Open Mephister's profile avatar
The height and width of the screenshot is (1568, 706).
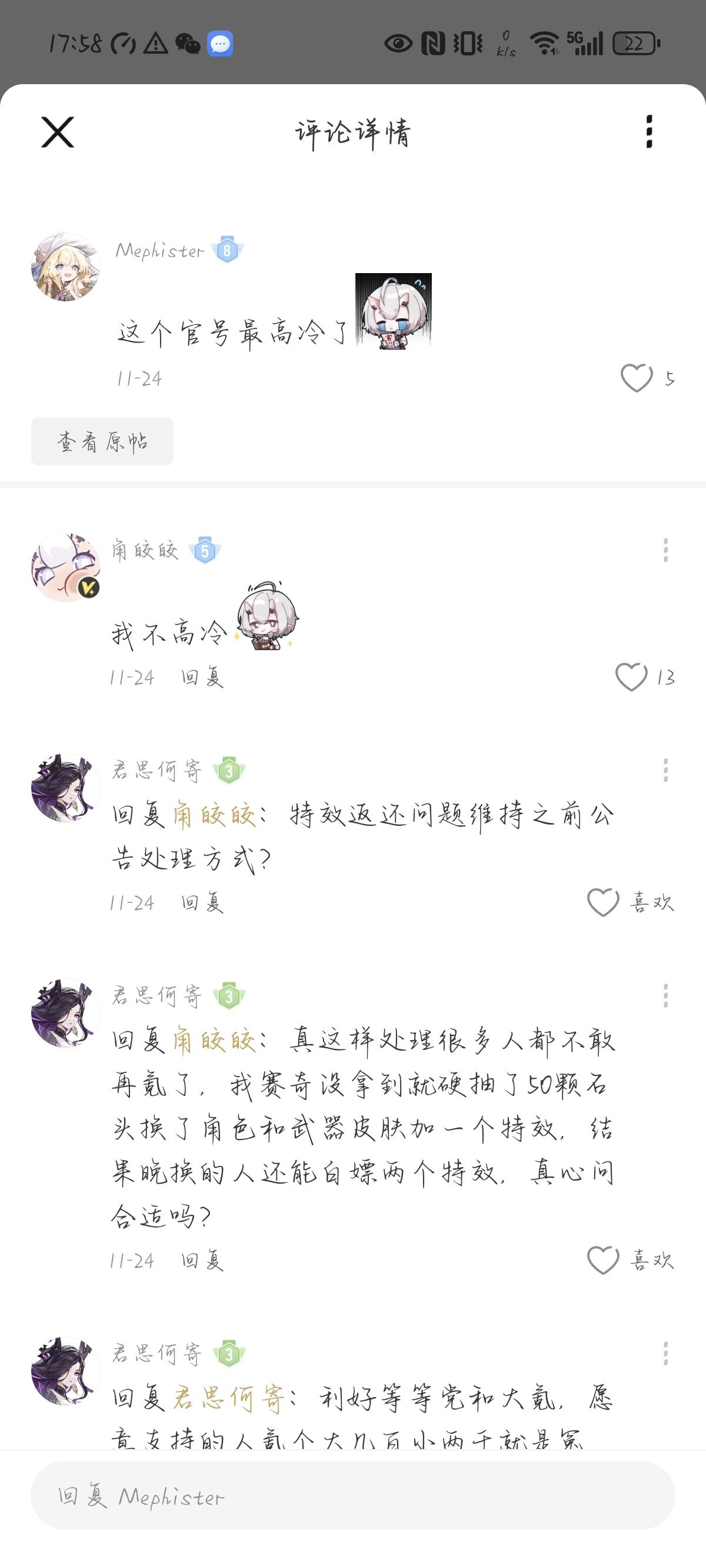66,267
